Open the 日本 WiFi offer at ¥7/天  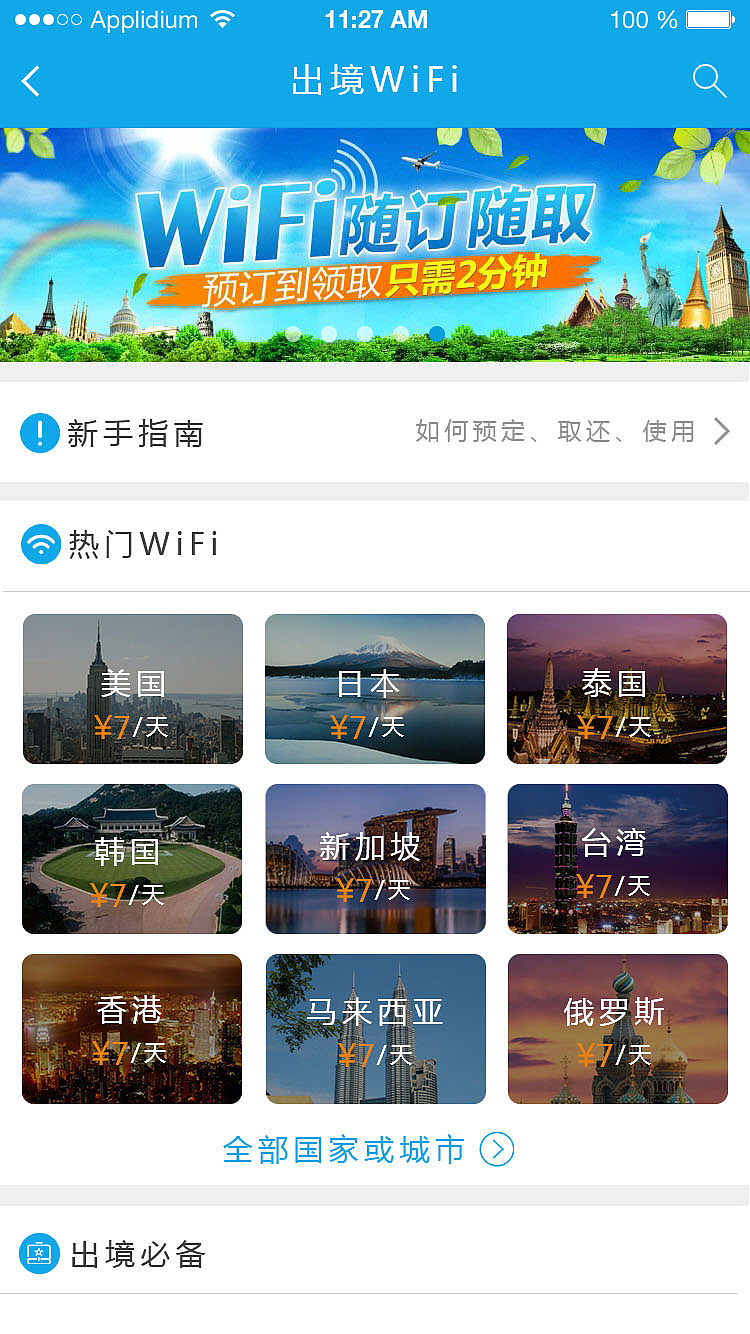point(374,688)
